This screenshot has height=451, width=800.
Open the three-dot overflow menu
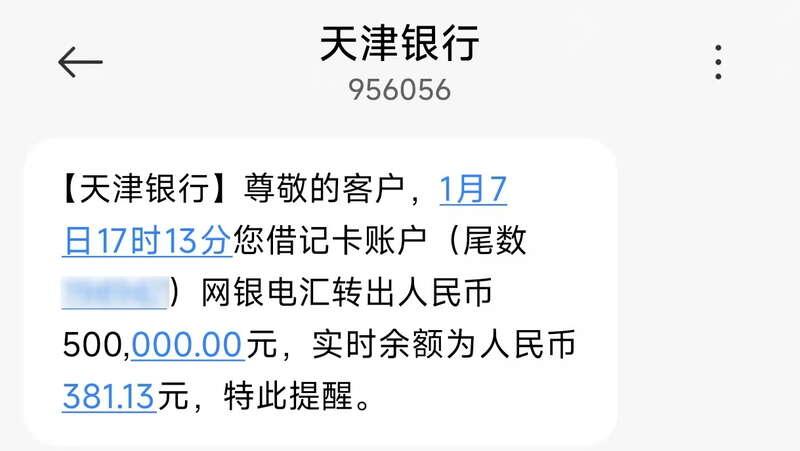[x=718, y=63]
